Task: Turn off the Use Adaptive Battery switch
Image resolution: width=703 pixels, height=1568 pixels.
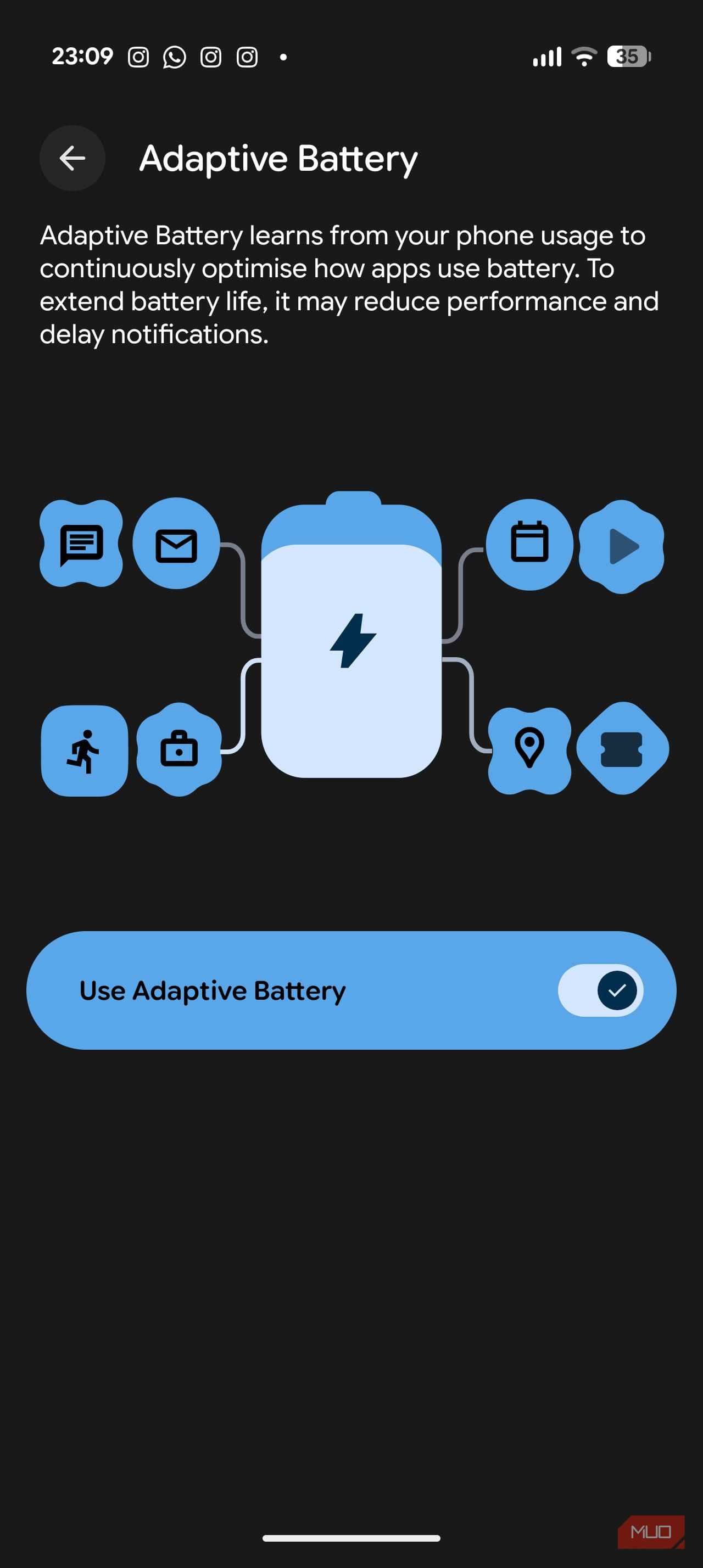Action: coord(600,990)
